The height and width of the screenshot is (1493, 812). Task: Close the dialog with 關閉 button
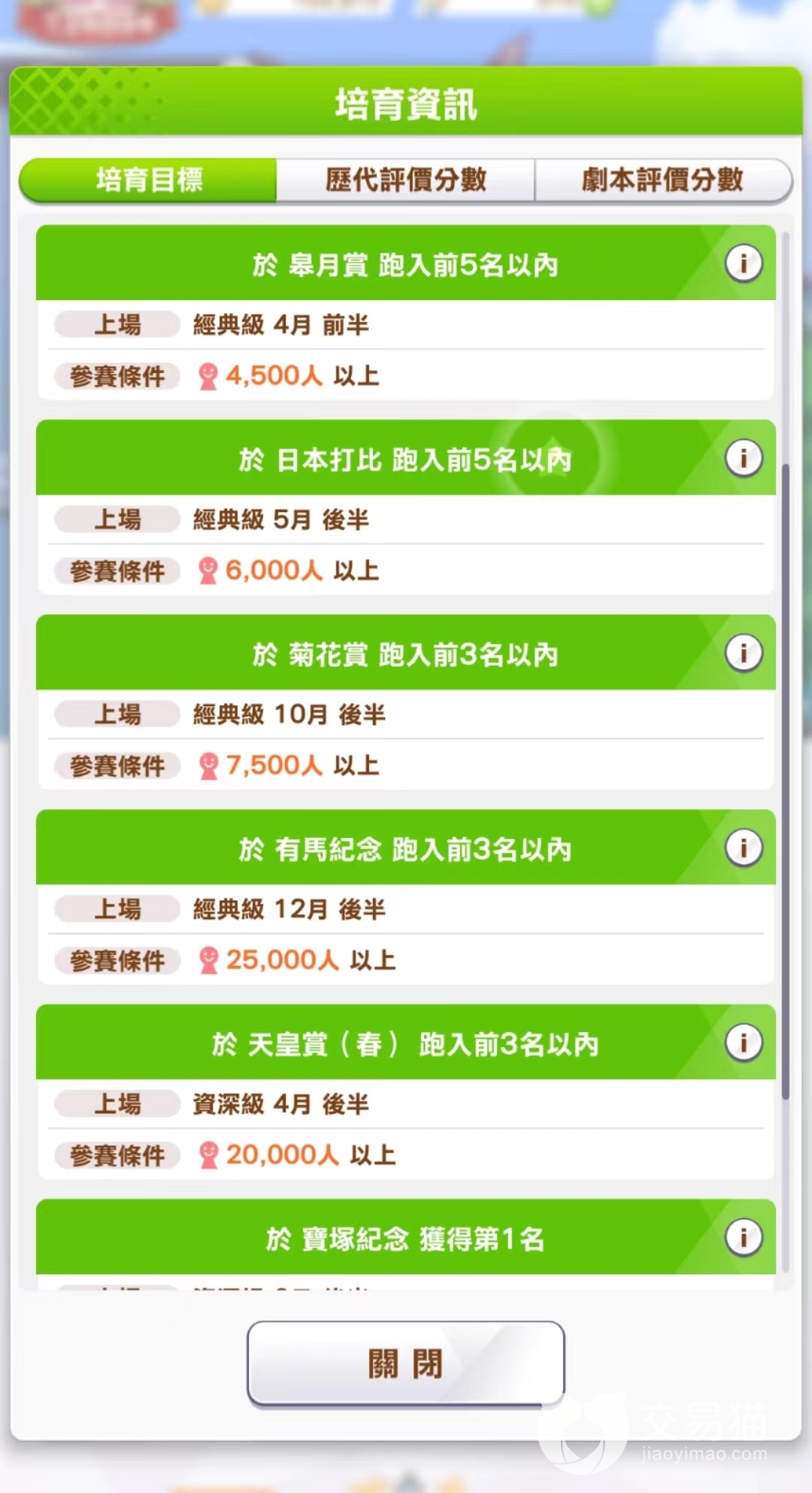point(406,1363)
